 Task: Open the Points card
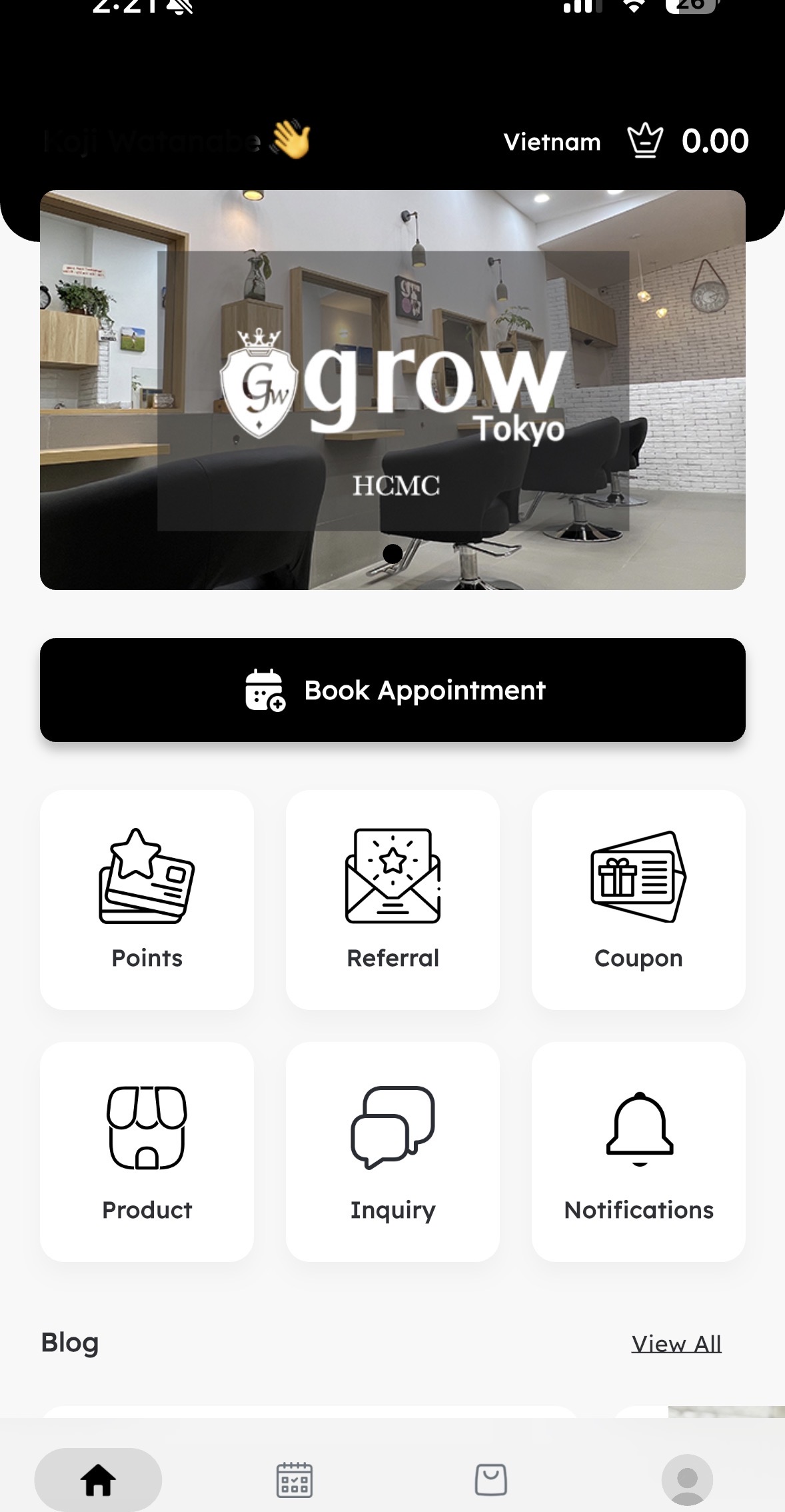[x=147, y=899]
